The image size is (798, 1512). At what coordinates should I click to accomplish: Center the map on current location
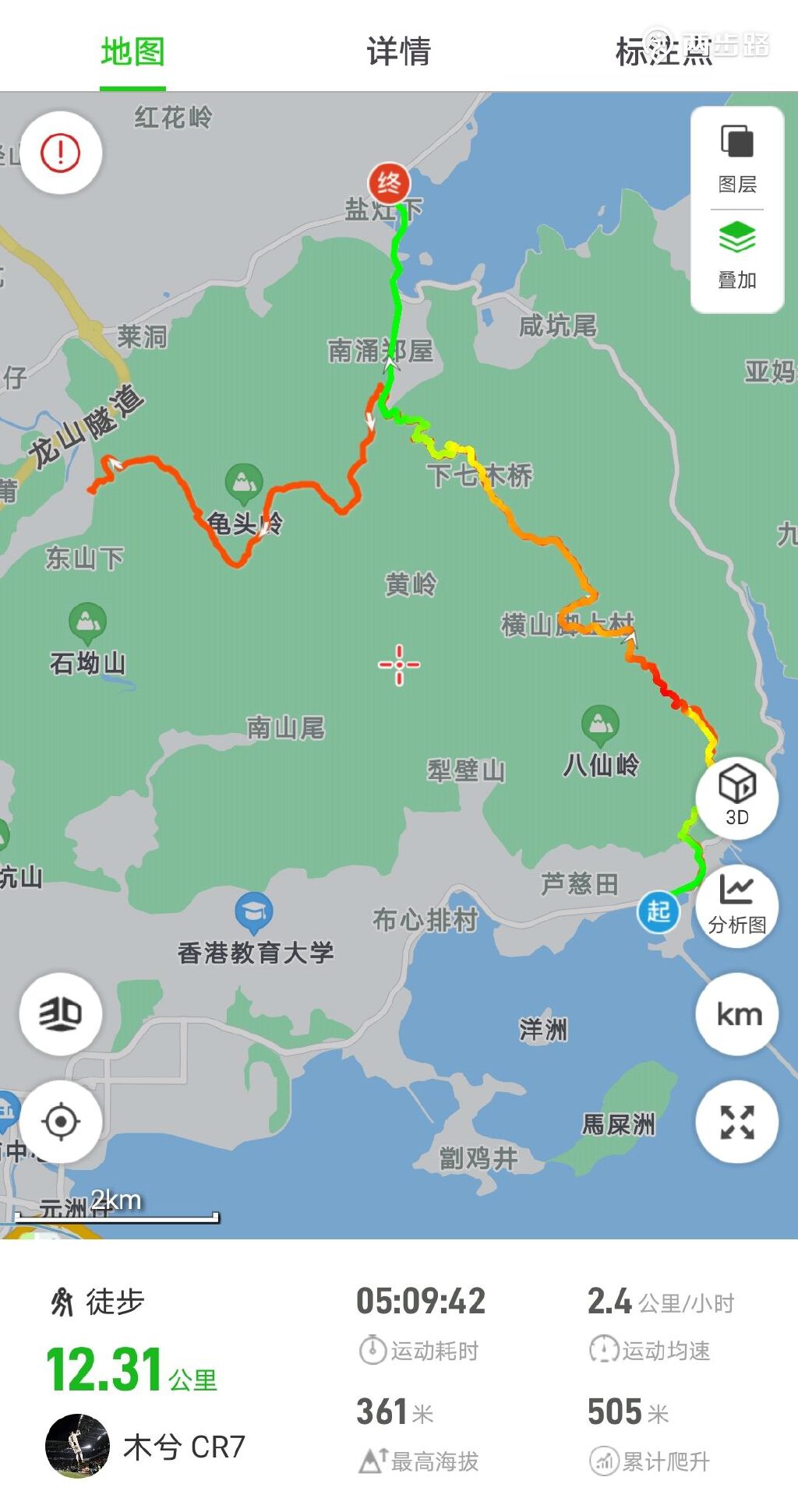tap(59, 1120)
